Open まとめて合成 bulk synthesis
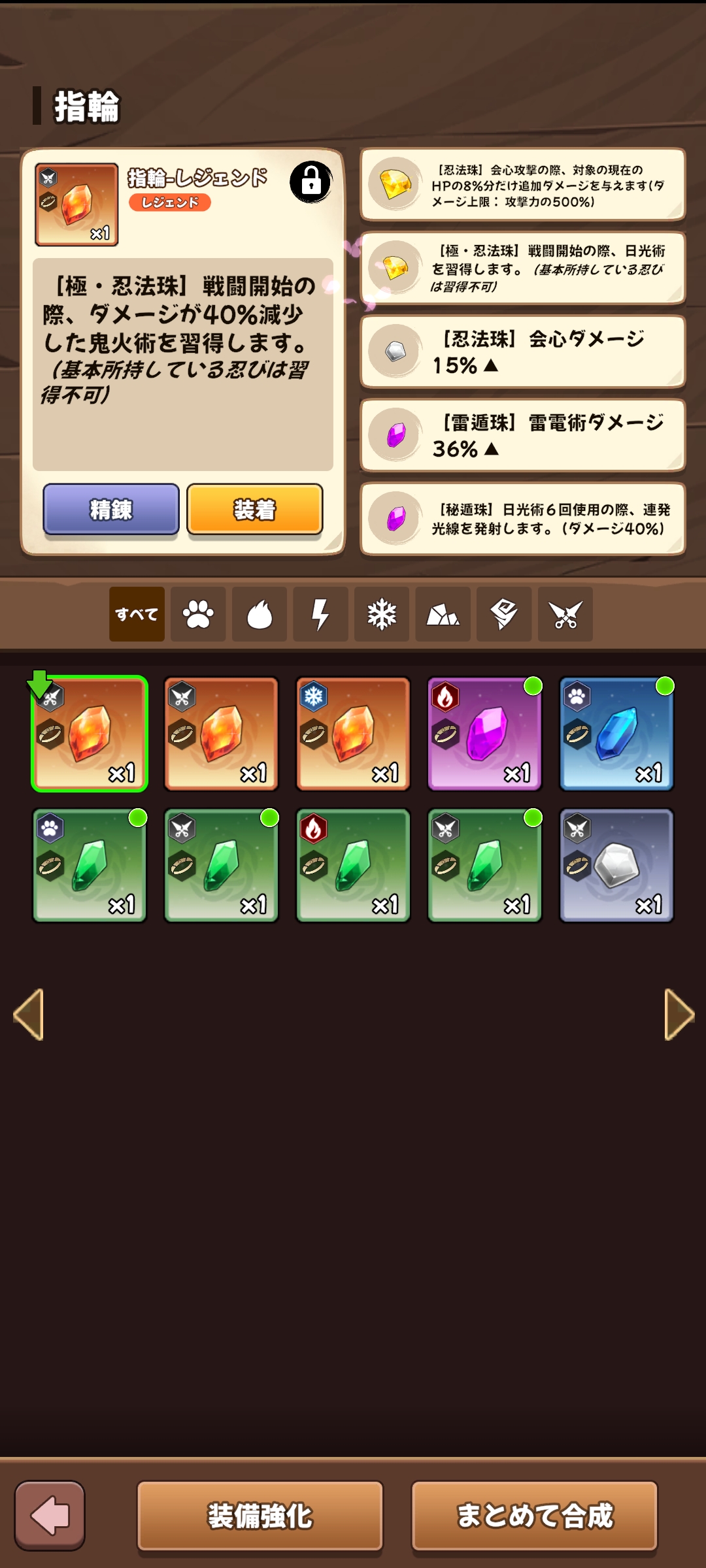 [535, 1516]
